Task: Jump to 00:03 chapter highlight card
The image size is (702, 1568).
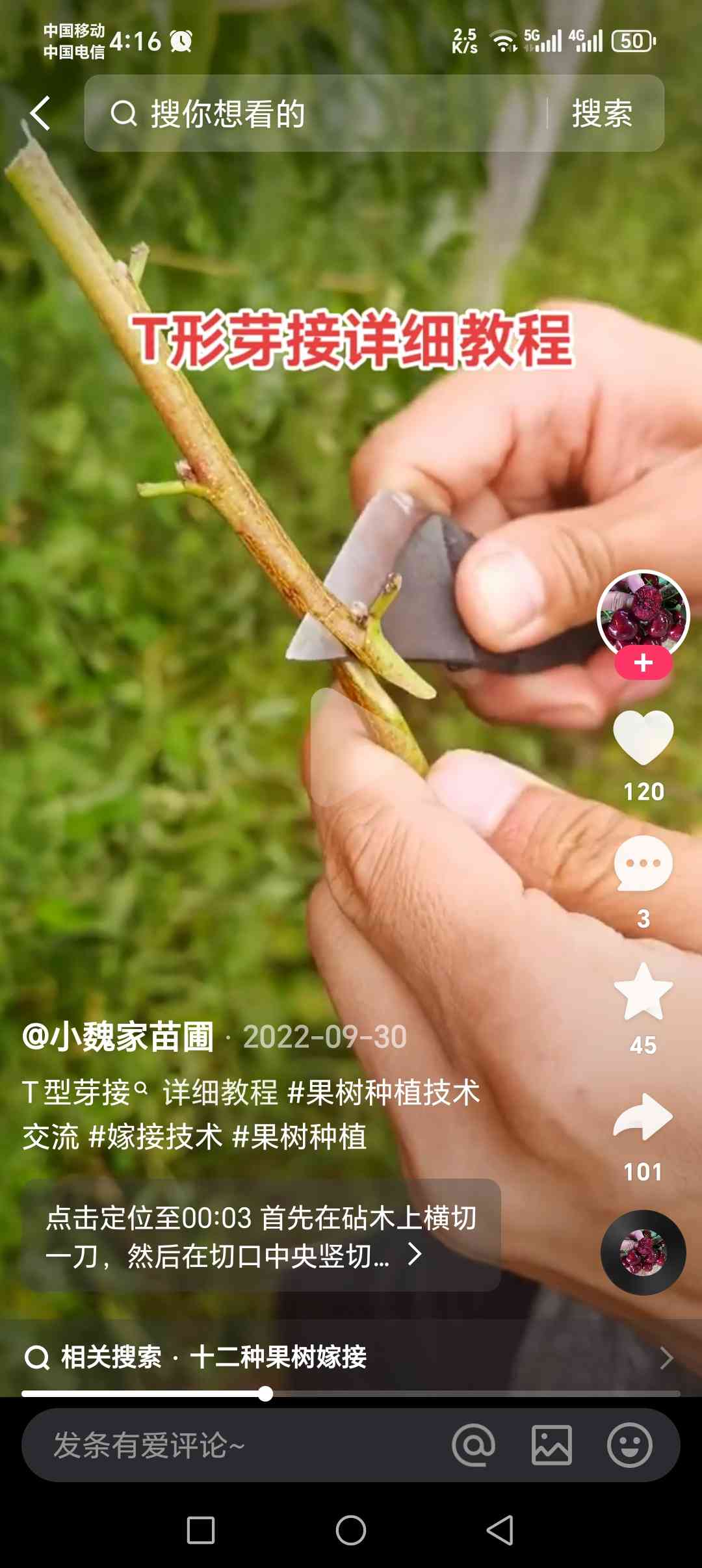Action: coord(261,1236)
